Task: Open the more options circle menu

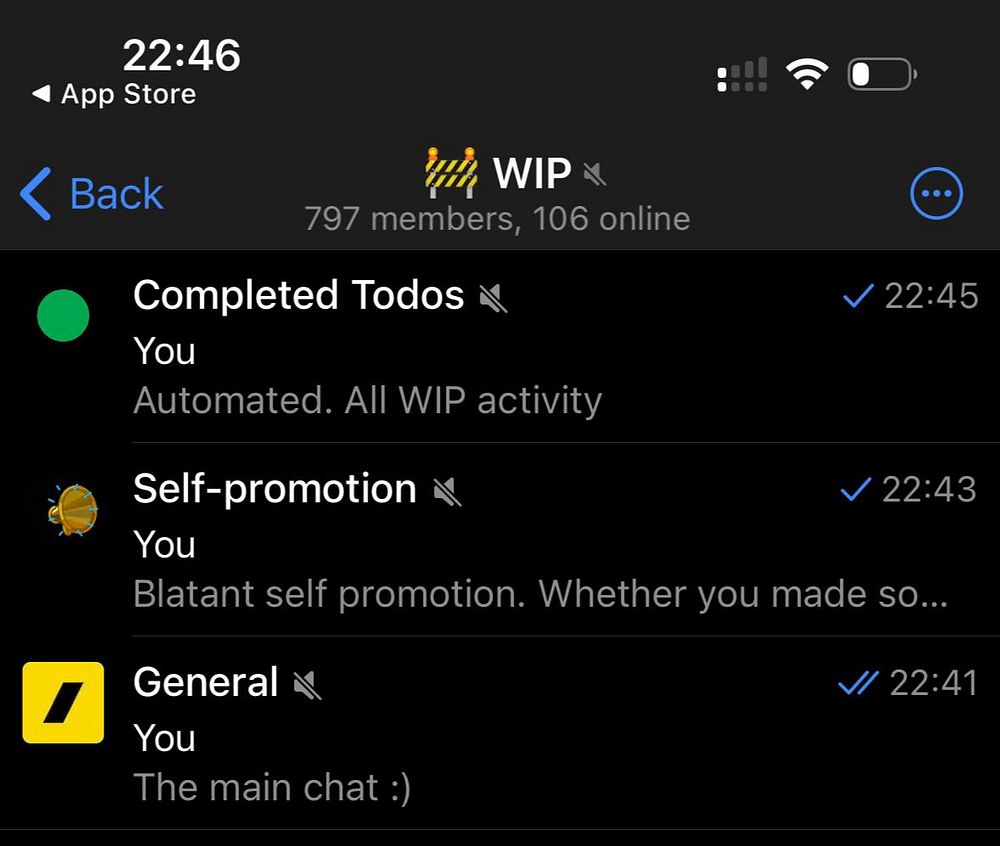Action: point(936,194)
